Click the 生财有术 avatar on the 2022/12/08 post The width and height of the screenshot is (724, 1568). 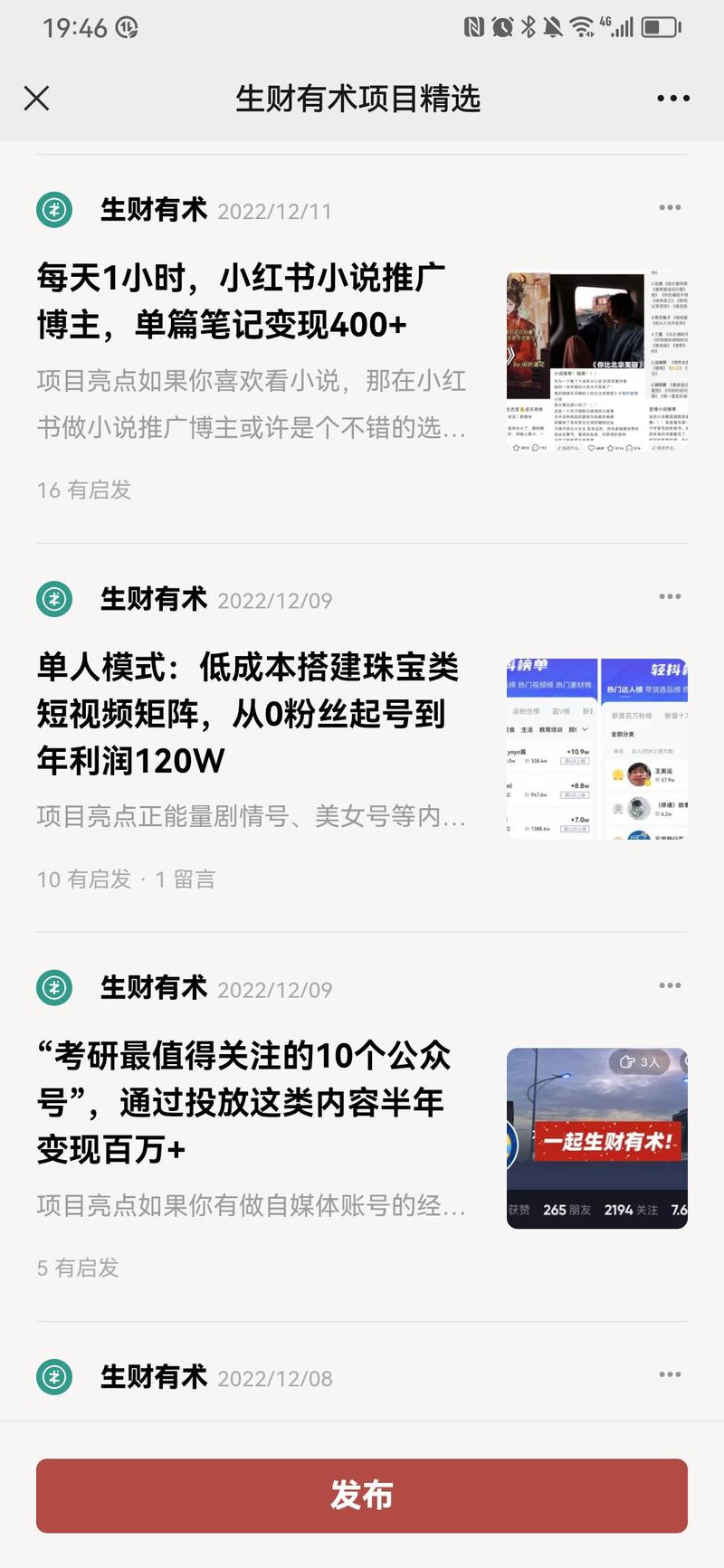[56, 1377]
